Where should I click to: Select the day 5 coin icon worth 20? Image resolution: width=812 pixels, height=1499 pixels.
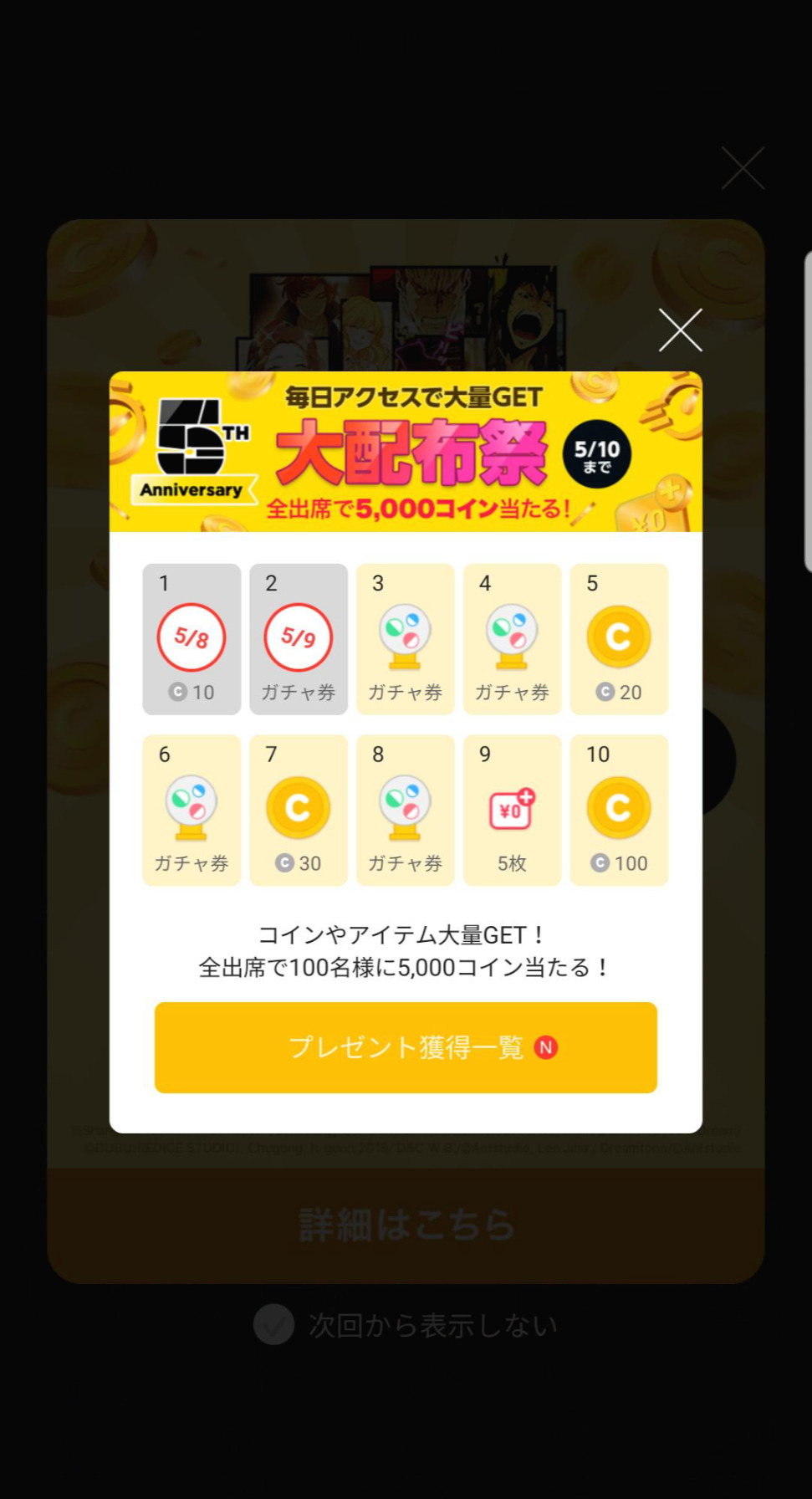(x=619, y=637)
